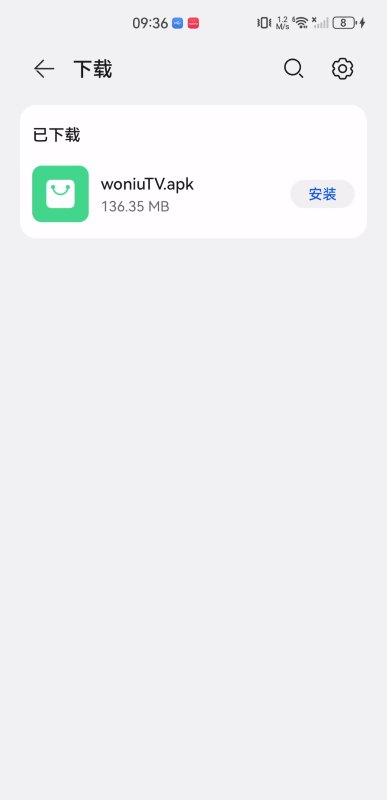Image resolution: width=387 pixels, height=800 pixels.
Task: Tap the 安装 button for woniuTV.apk
Action: 322,194
